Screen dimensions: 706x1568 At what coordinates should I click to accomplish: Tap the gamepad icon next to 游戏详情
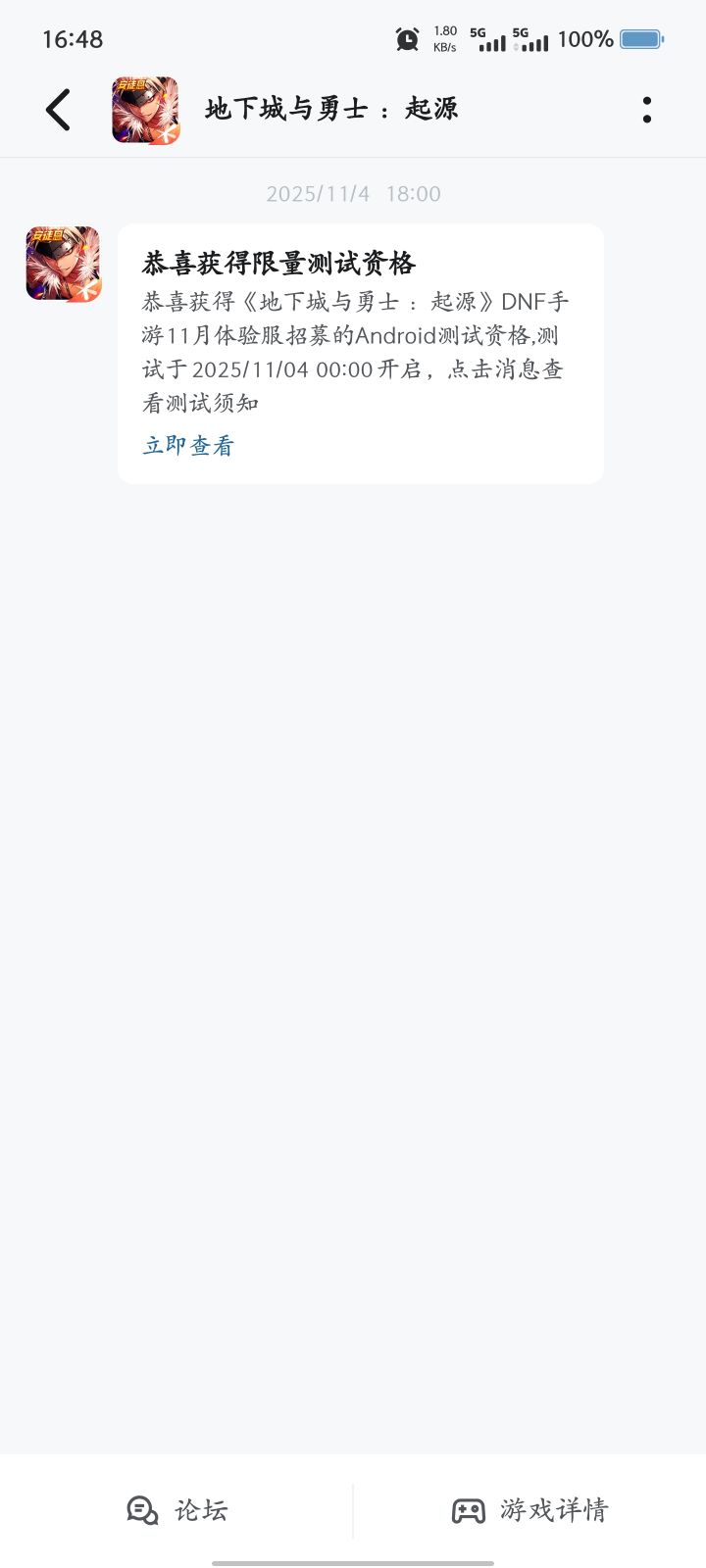469,1510
